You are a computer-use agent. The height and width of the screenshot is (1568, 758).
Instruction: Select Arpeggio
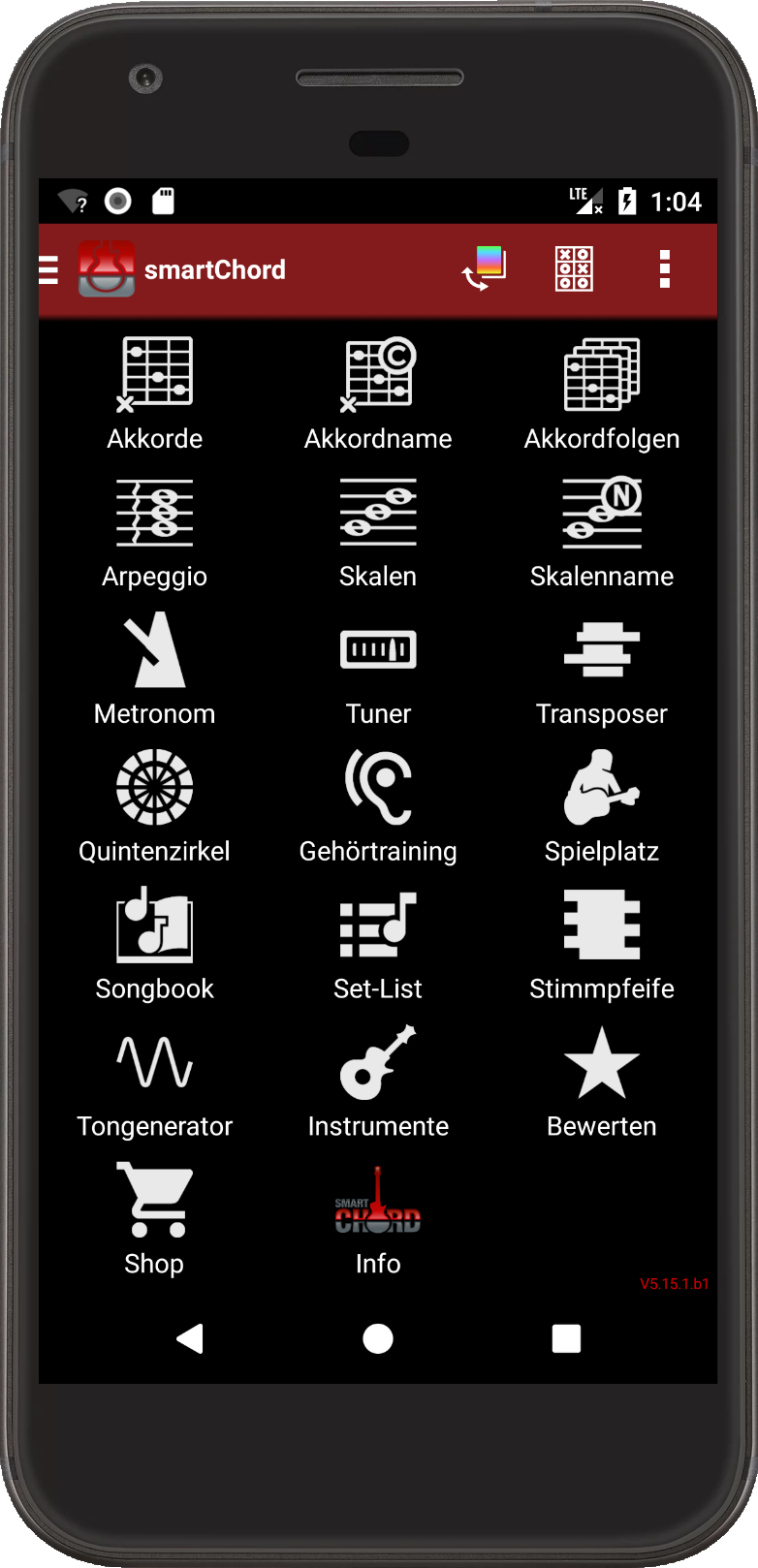coord(155,531)
